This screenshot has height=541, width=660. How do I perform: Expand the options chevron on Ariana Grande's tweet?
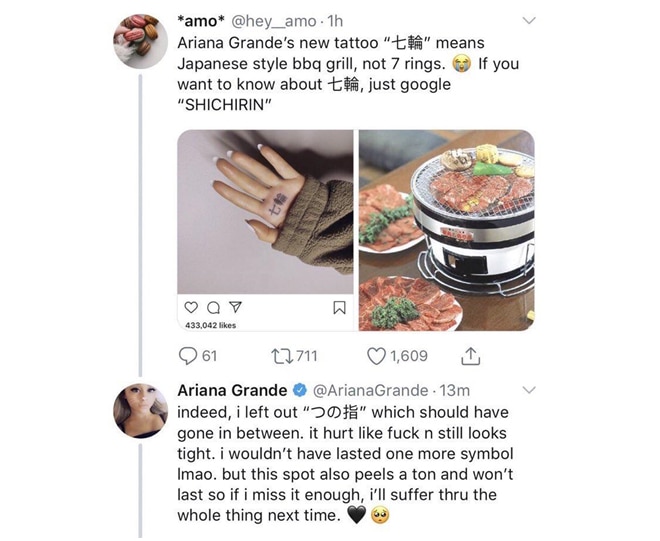point(530,389)
